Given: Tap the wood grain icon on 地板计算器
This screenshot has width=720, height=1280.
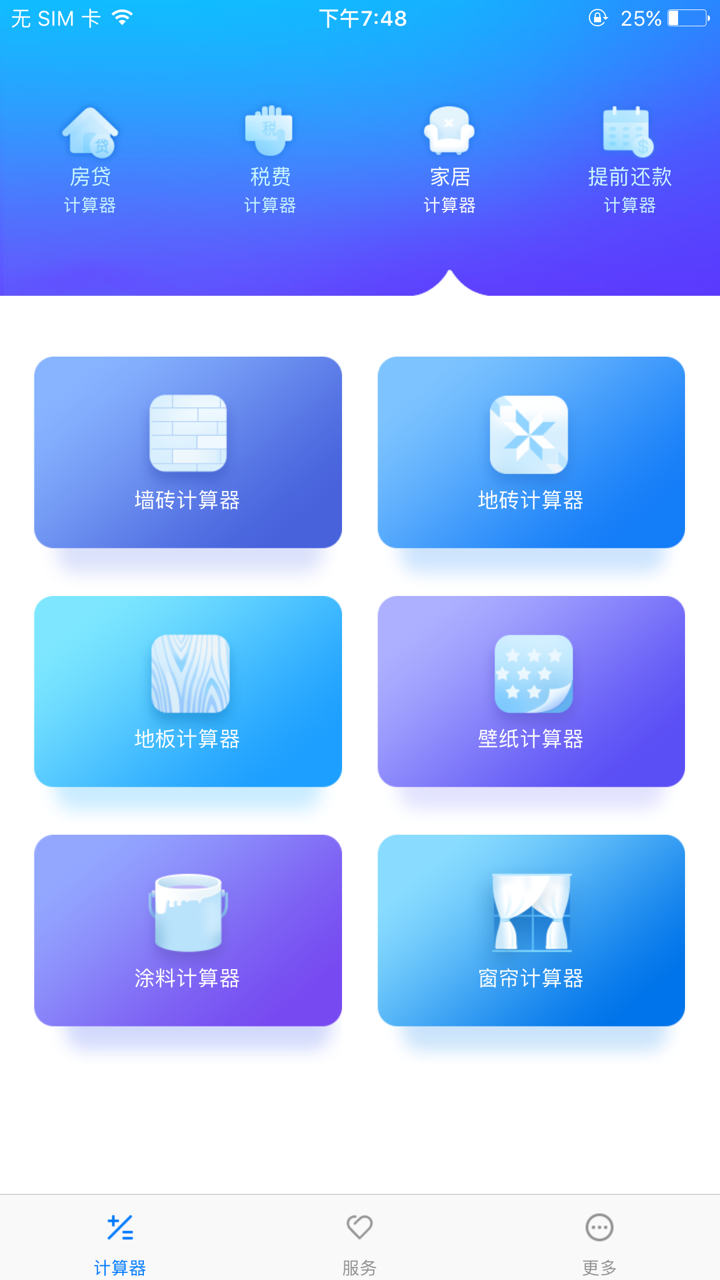Looking at the screenshot, I should point(188,672).
